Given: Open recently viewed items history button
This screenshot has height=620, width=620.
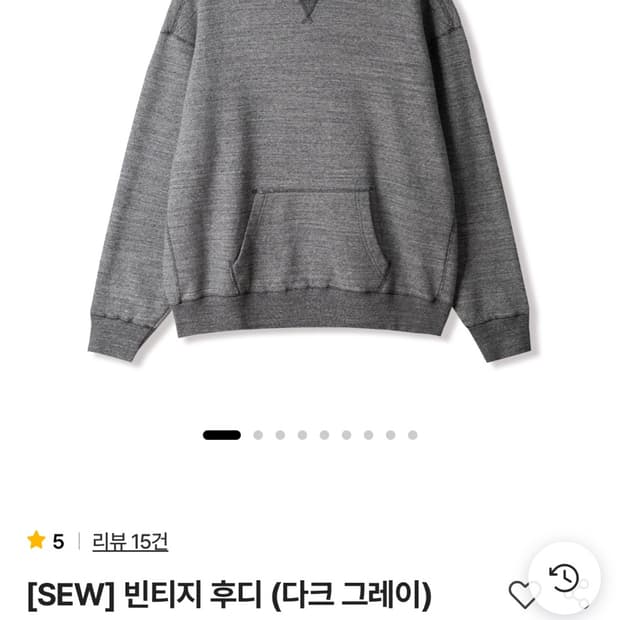Looking at the screenshot, I should coord(564,578).
